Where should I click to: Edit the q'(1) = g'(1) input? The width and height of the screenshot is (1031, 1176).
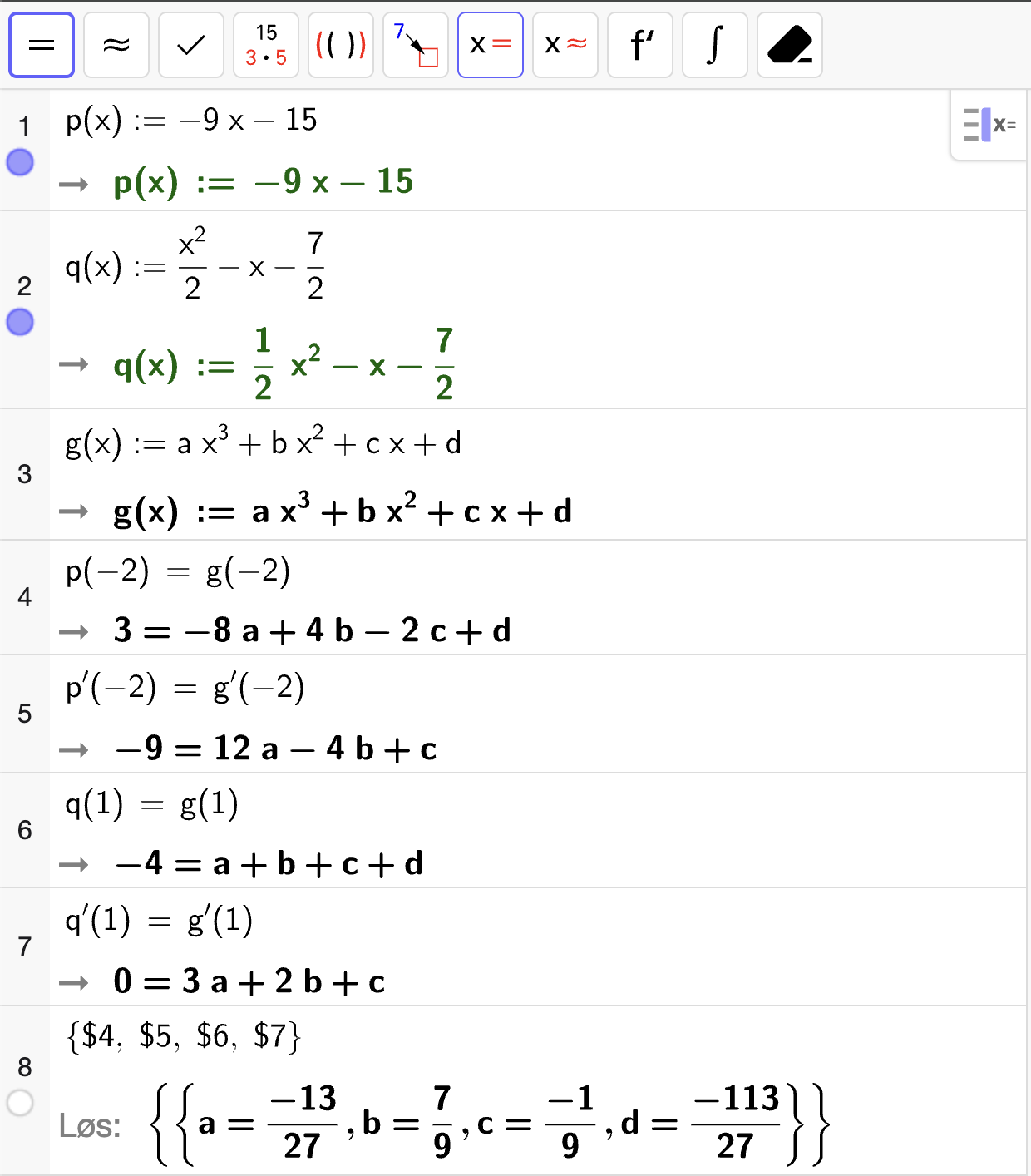pyautogui.click(x=159, y=922)
